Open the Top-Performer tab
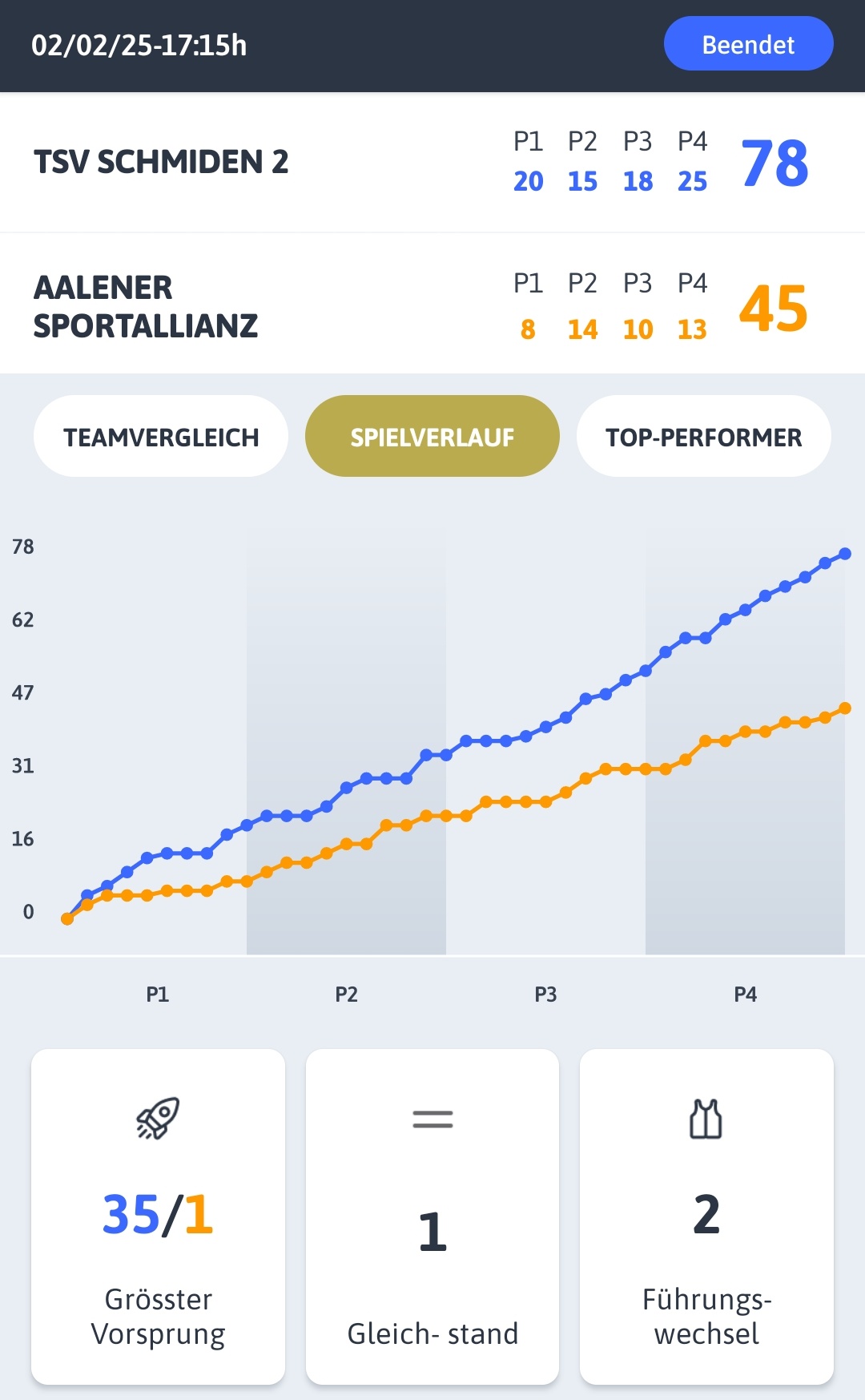Viewport: 865px width, 1400px height. pyautogui.click(x=704, y=437)
